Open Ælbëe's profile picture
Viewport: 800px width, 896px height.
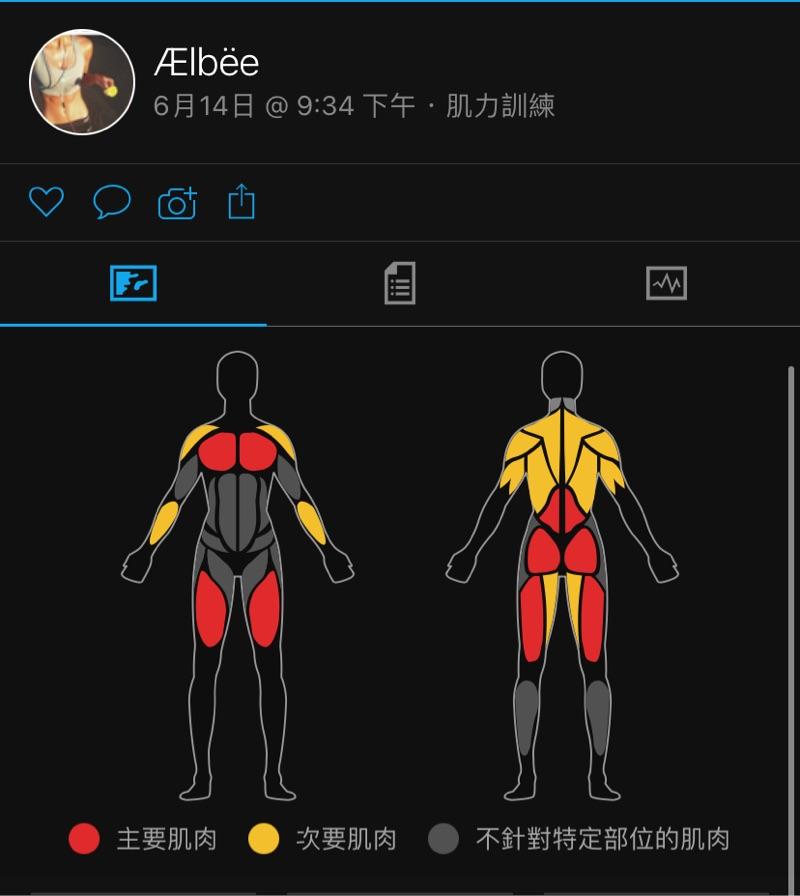coord(82,81)
